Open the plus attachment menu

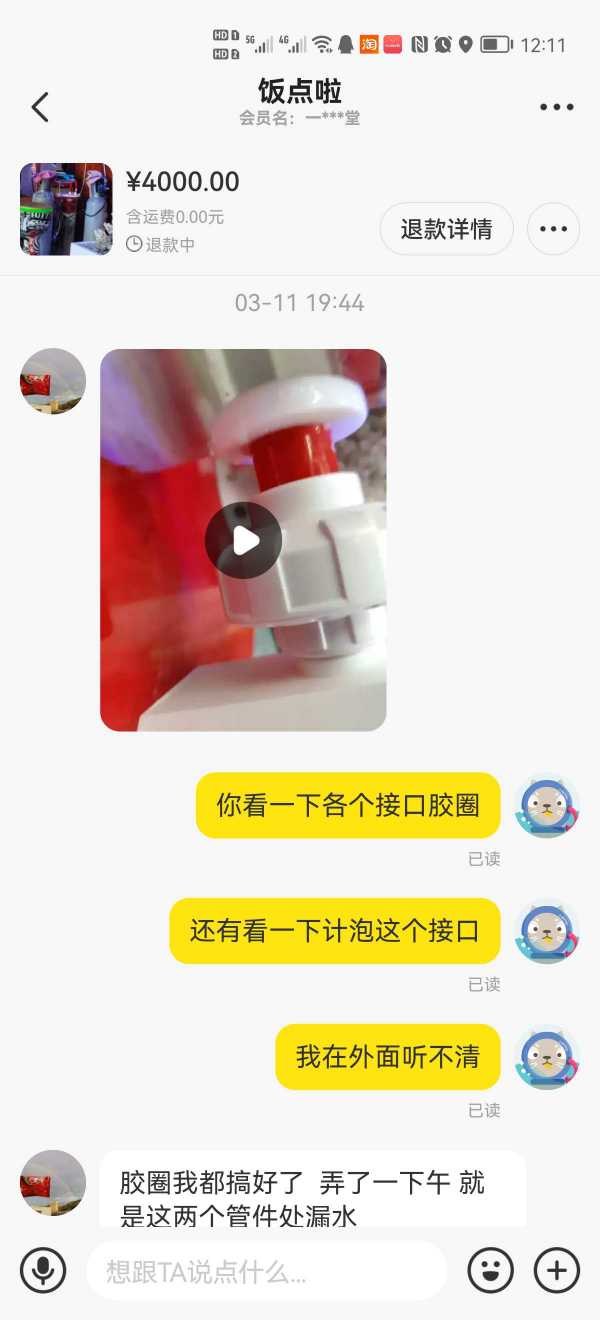point(556,1271)
